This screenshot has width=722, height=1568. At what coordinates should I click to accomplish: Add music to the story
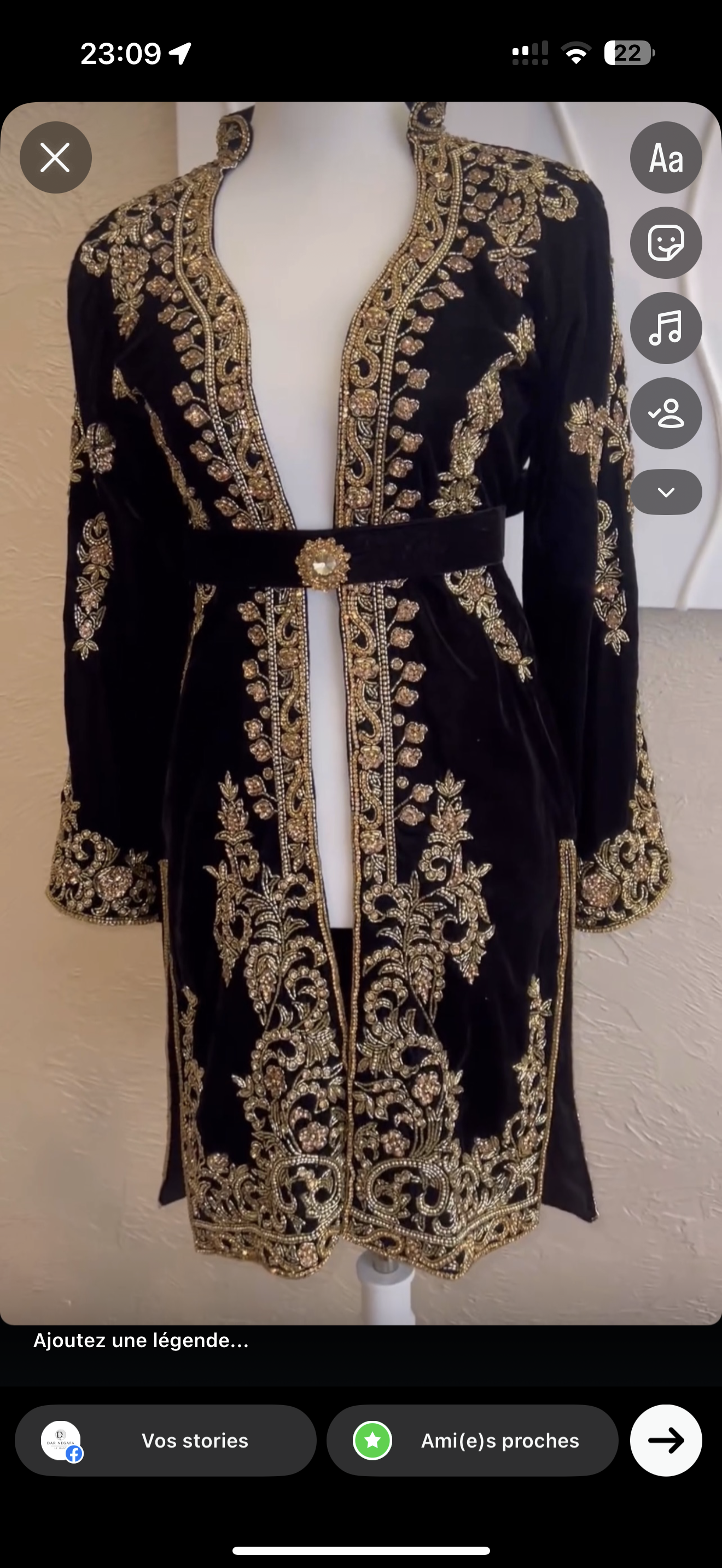[x=665, y=328]
